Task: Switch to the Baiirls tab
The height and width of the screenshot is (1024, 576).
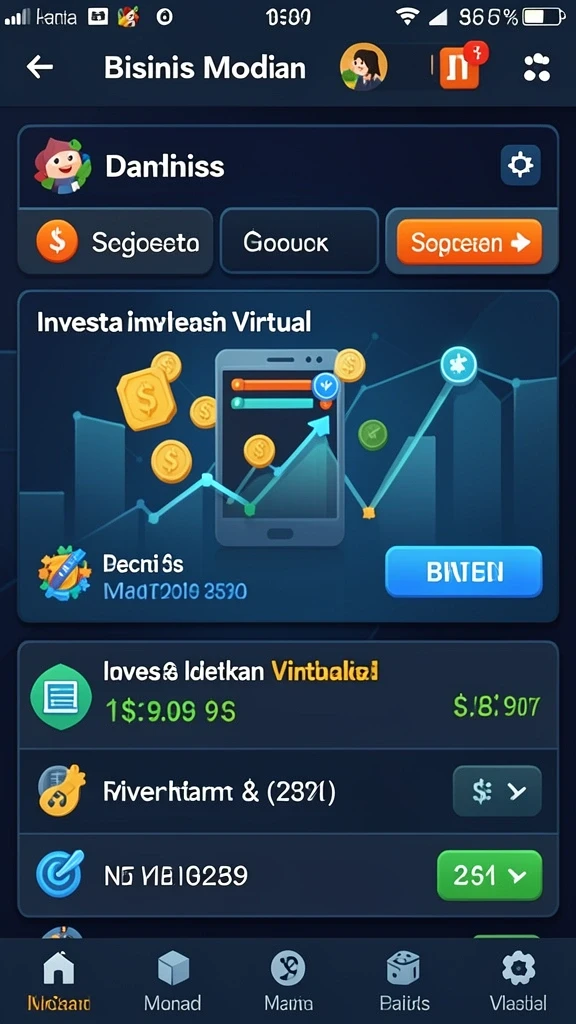Action: click(404, 981)
